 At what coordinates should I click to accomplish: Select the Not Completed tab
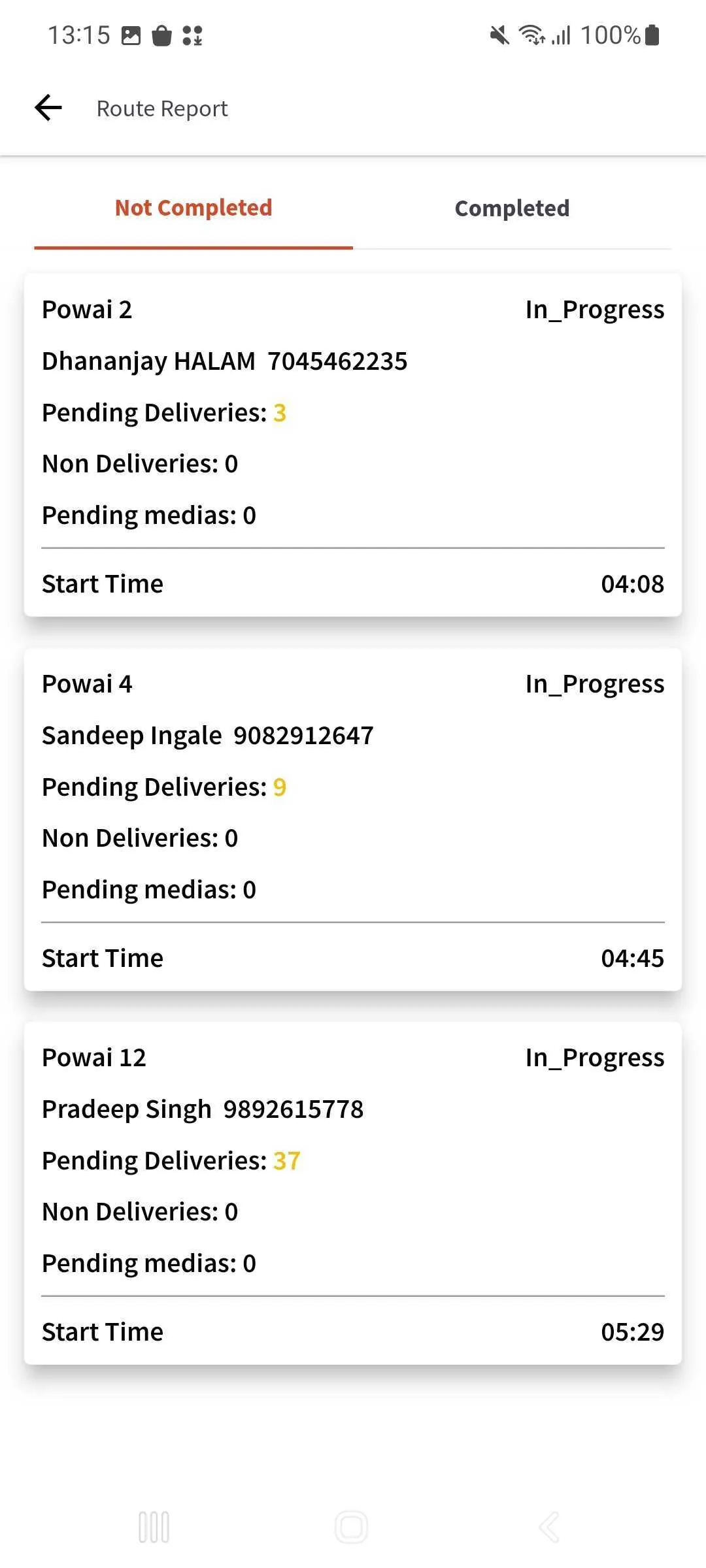pyautogui.click(x=193, y=208)
